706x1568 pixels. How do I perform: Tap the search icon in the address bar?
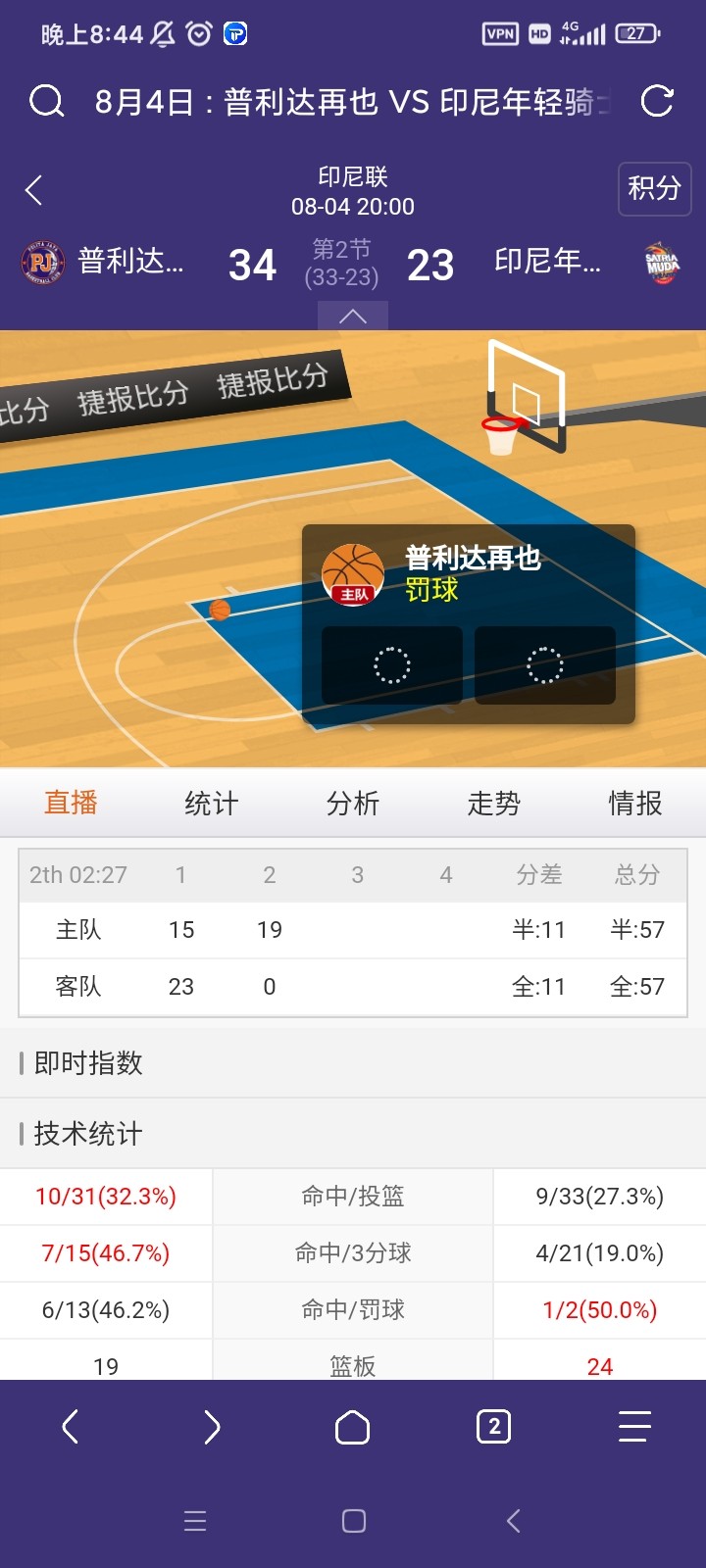tap(46, 101)
